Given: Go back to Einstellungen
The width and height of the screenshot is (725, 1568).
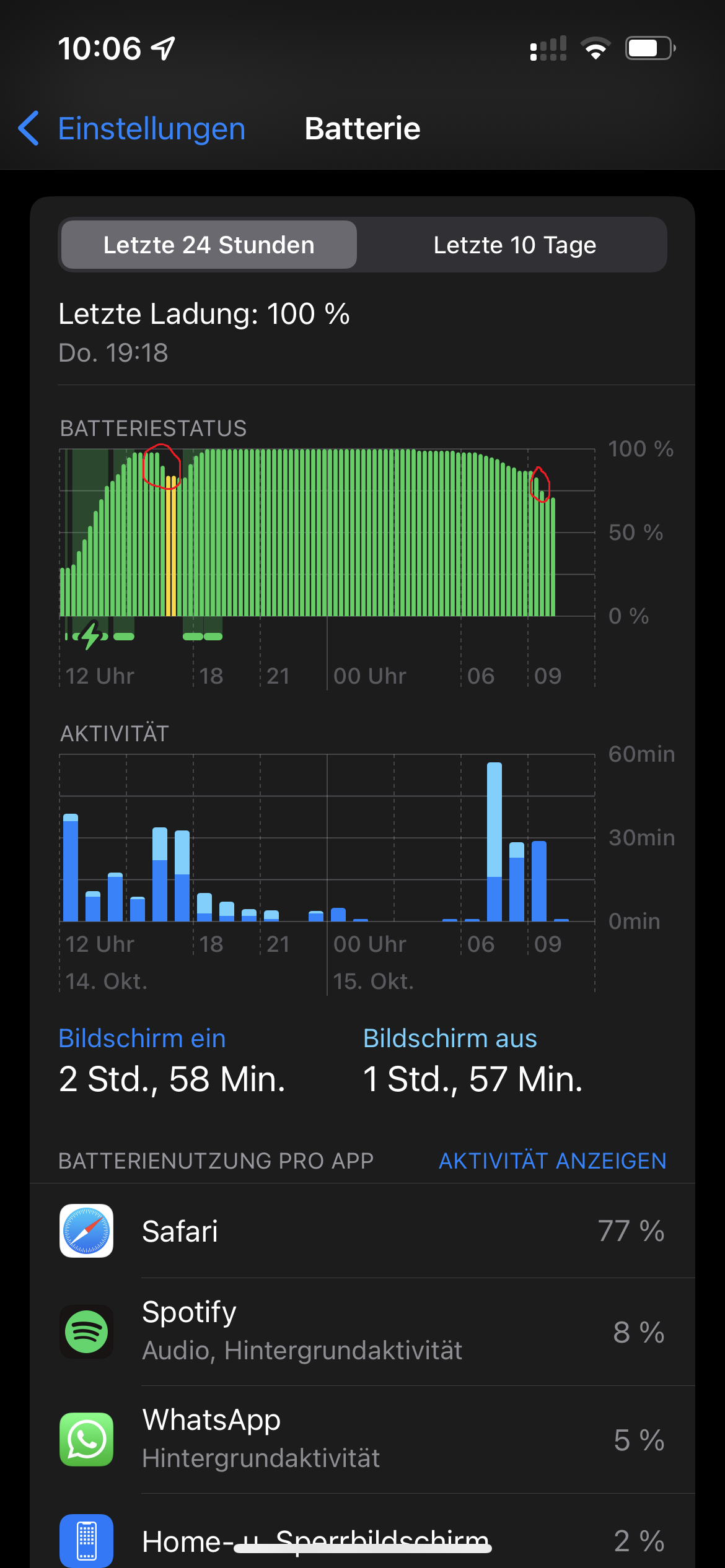Looking at the screenshot, I should (132, 129).
